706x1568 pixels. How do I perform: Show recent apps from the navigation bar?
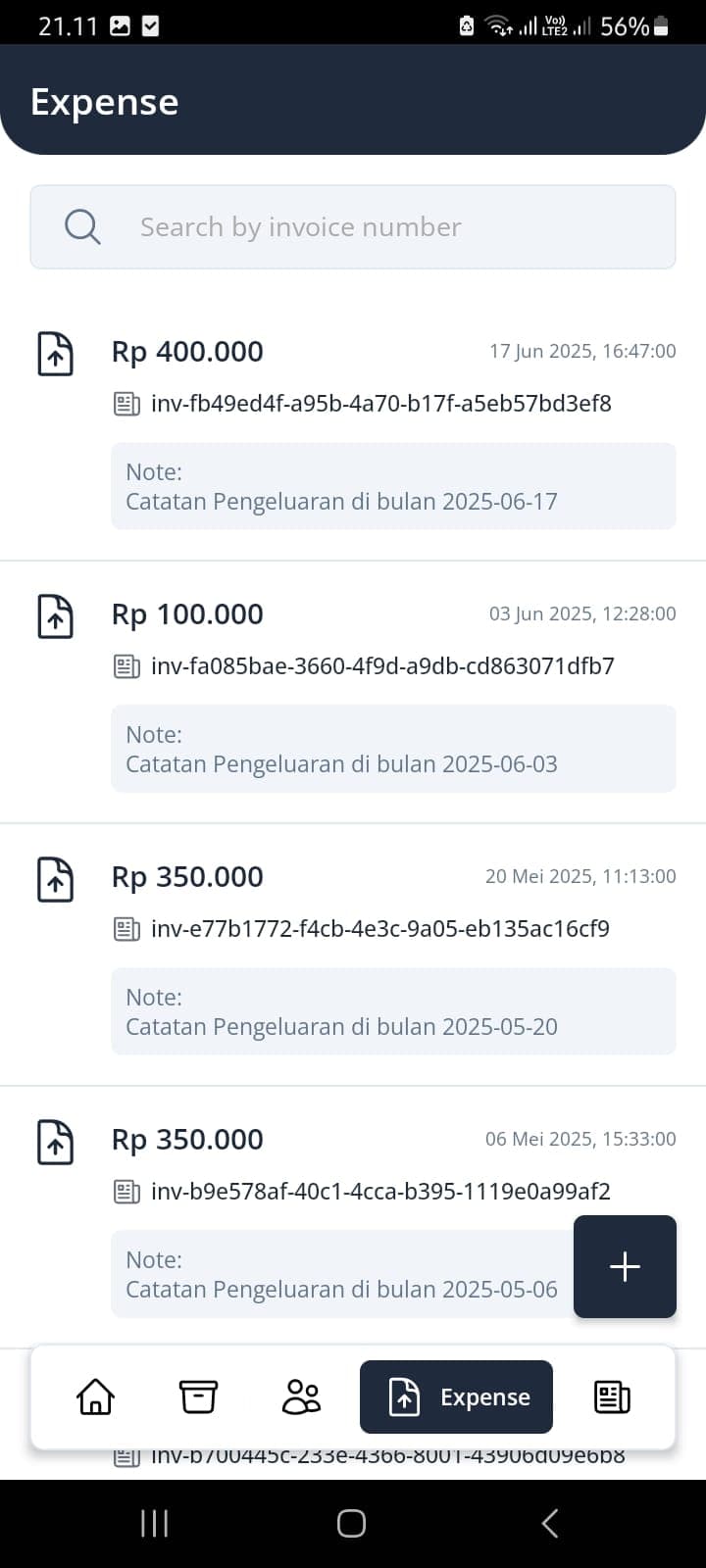pos(154,1523)
